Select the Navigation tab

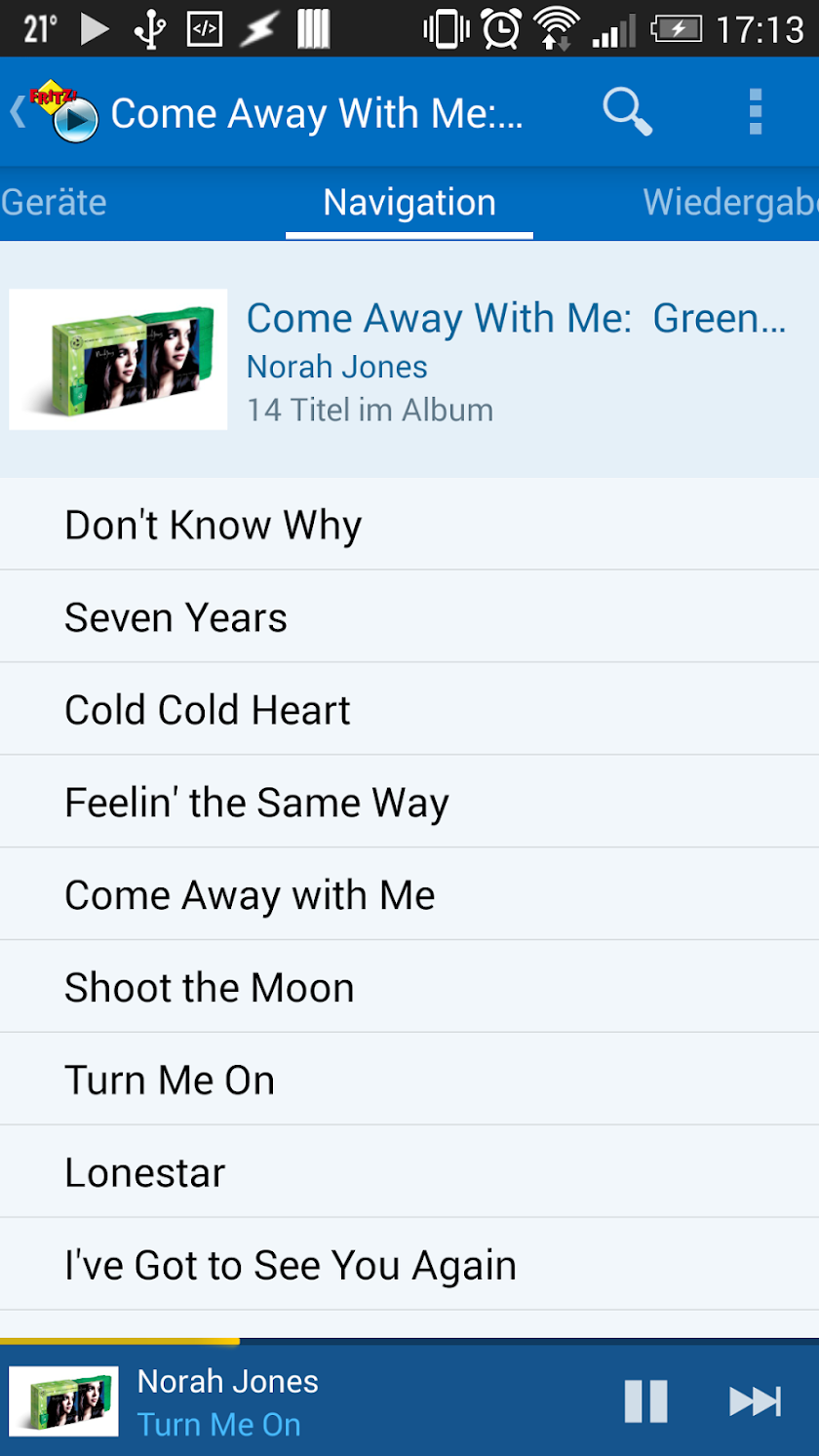409,203
